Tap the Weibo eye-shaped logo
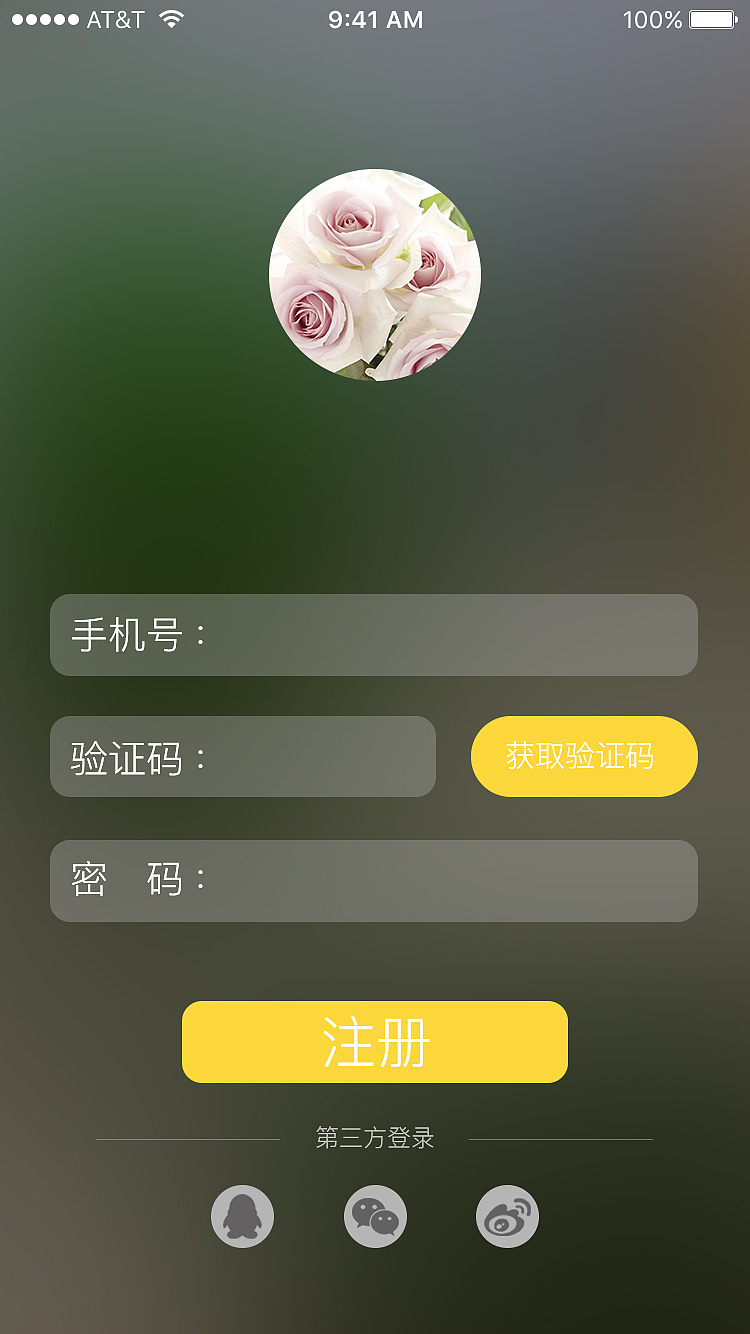Screen dimensions: 750x1334 [507, 1216]
